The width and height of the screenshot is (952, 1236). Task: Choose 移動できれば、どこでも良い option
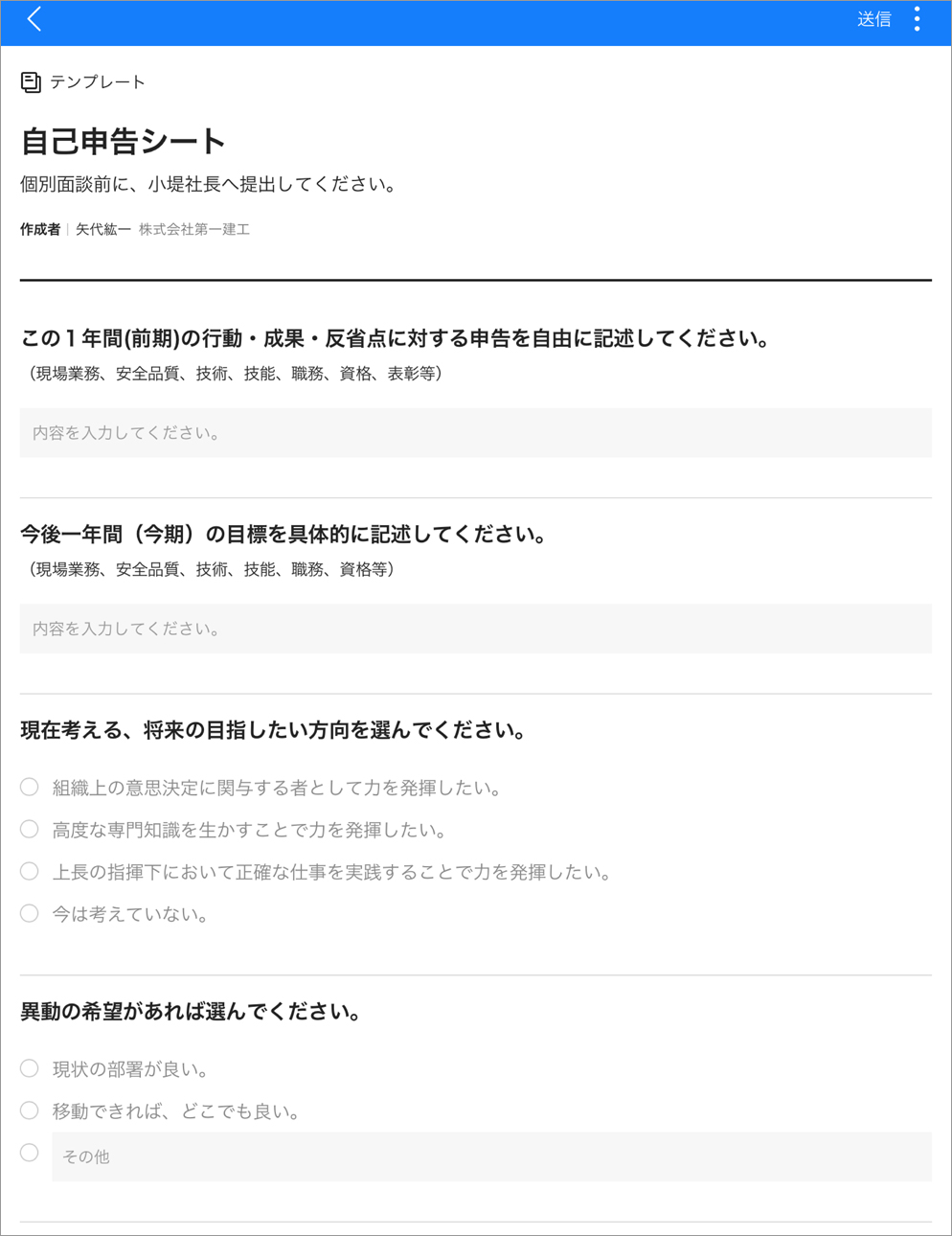pyautogui.click(x=30, y=1111)
